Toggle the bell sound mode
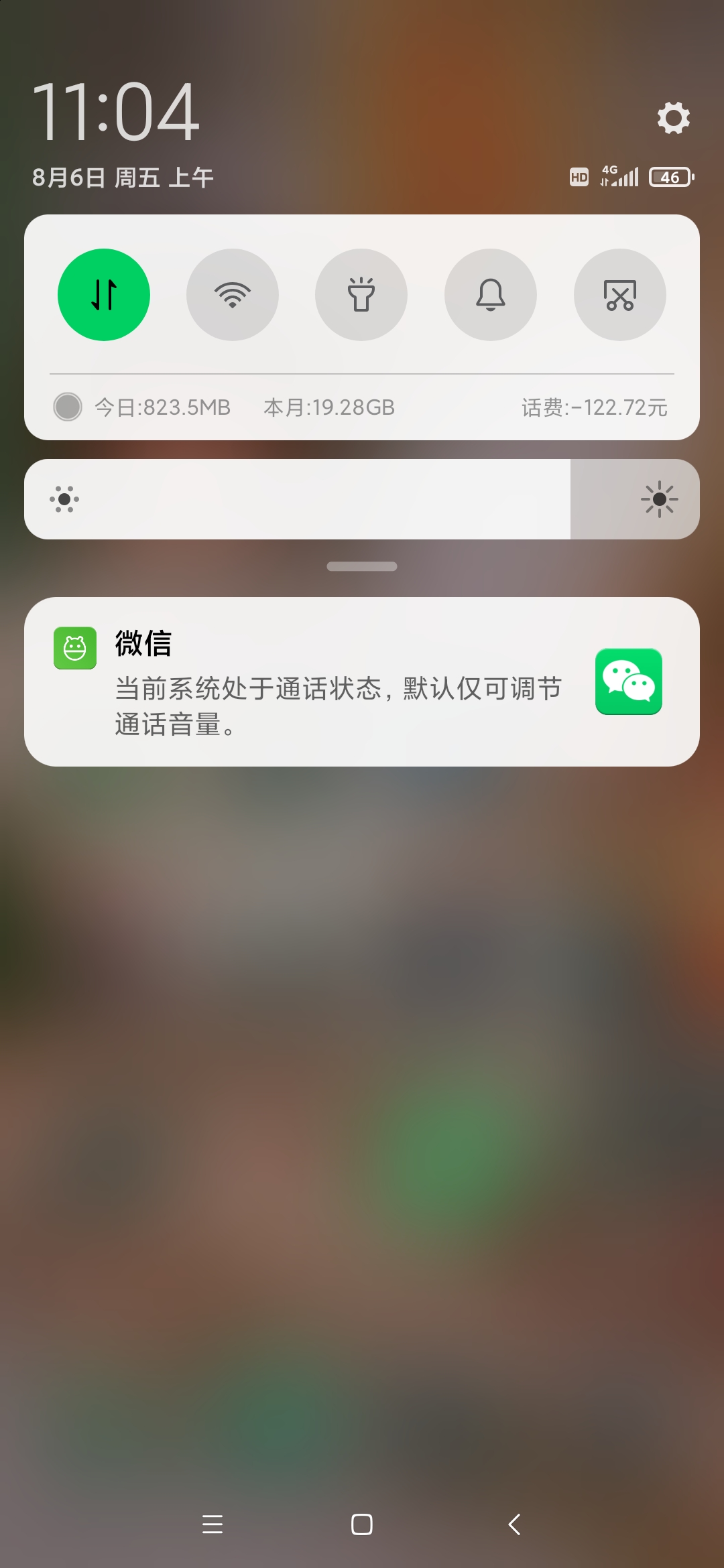724x1568 pixels. (491, 295)
